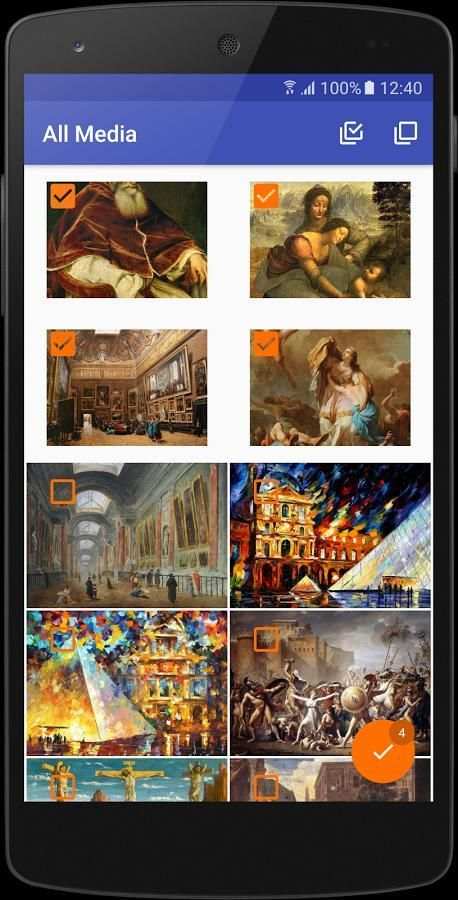Open the battle scene with shield painting
Image resolution: width=458 pixels, height=900 pixels.
pos(330,683)
